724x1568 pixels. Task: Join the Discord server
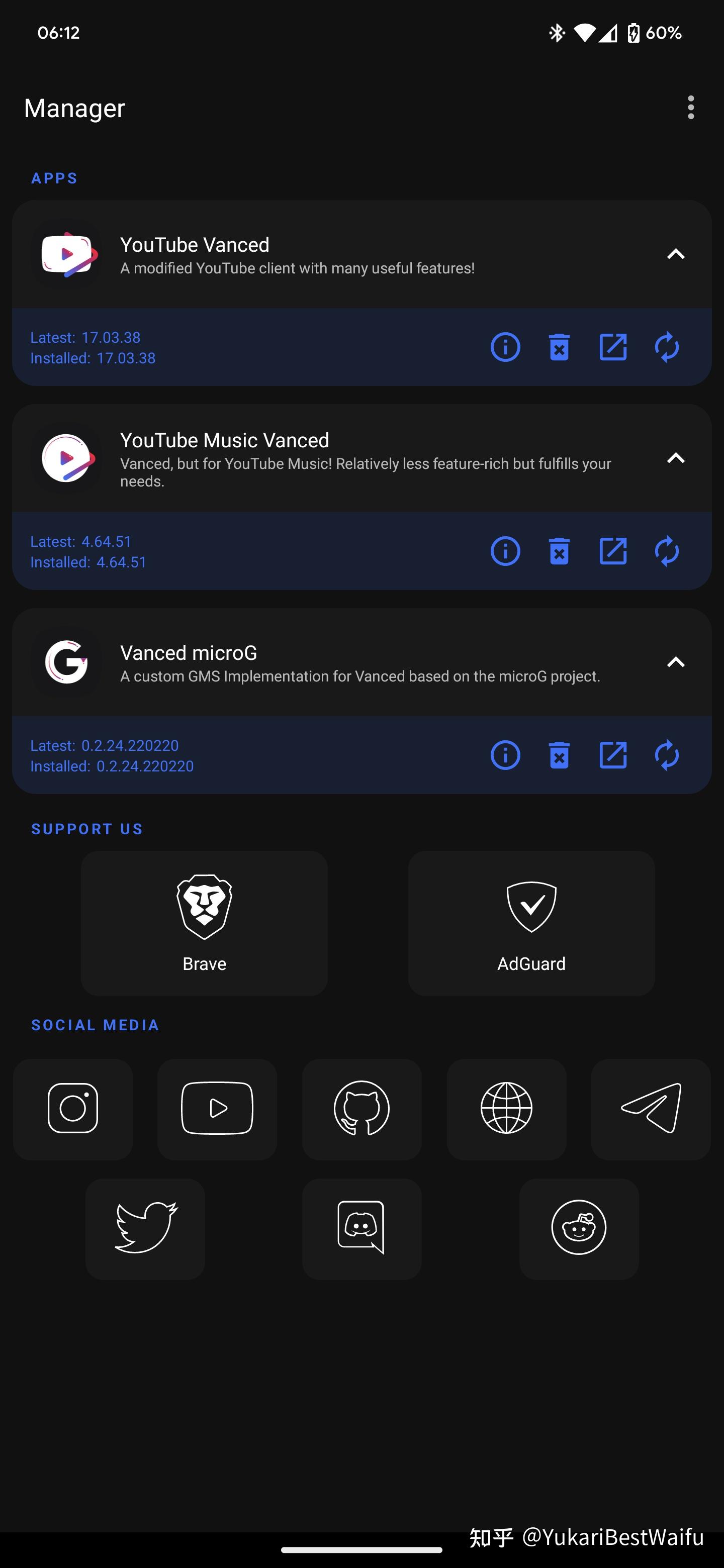point(361,1228)
